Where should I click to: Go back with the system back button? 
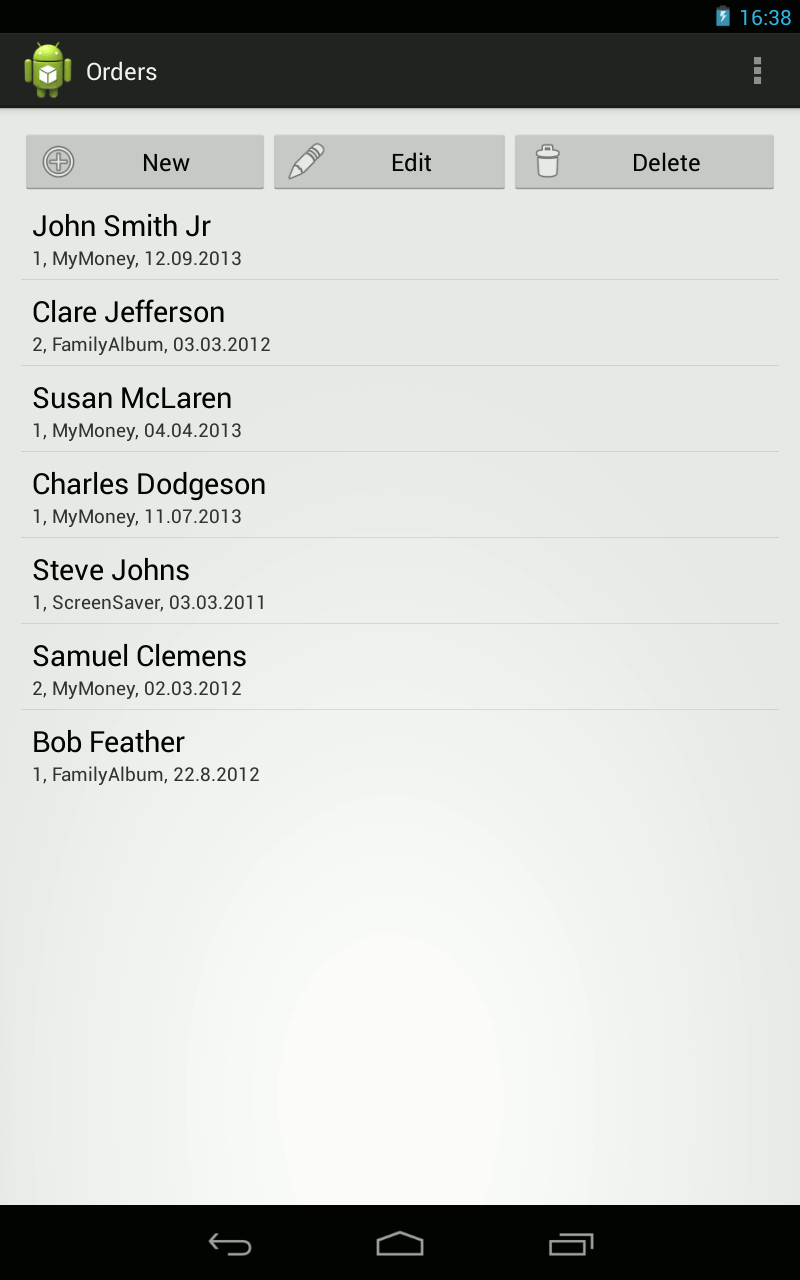point(229,1243)
